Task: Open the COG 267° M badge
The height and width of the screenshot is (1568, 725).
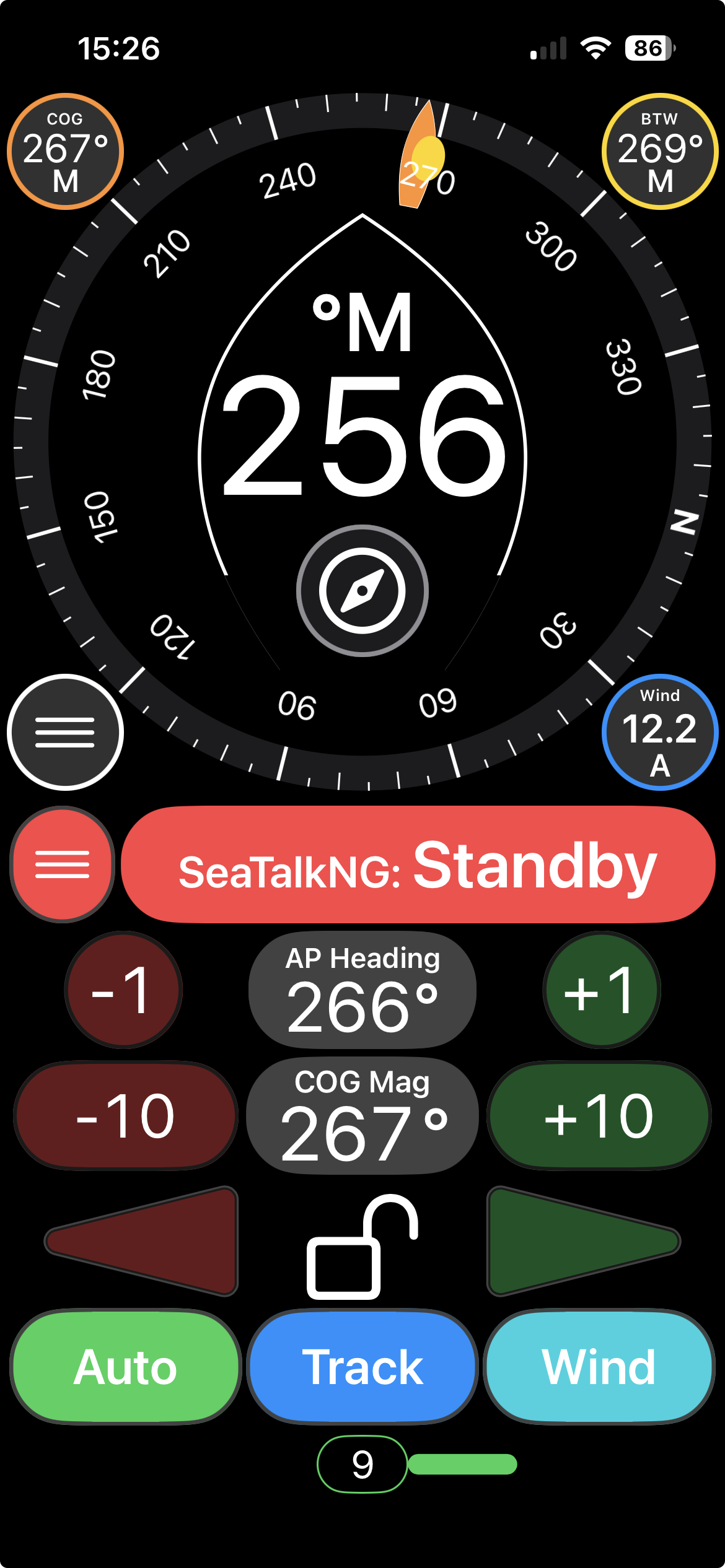Action: point(65,152)
